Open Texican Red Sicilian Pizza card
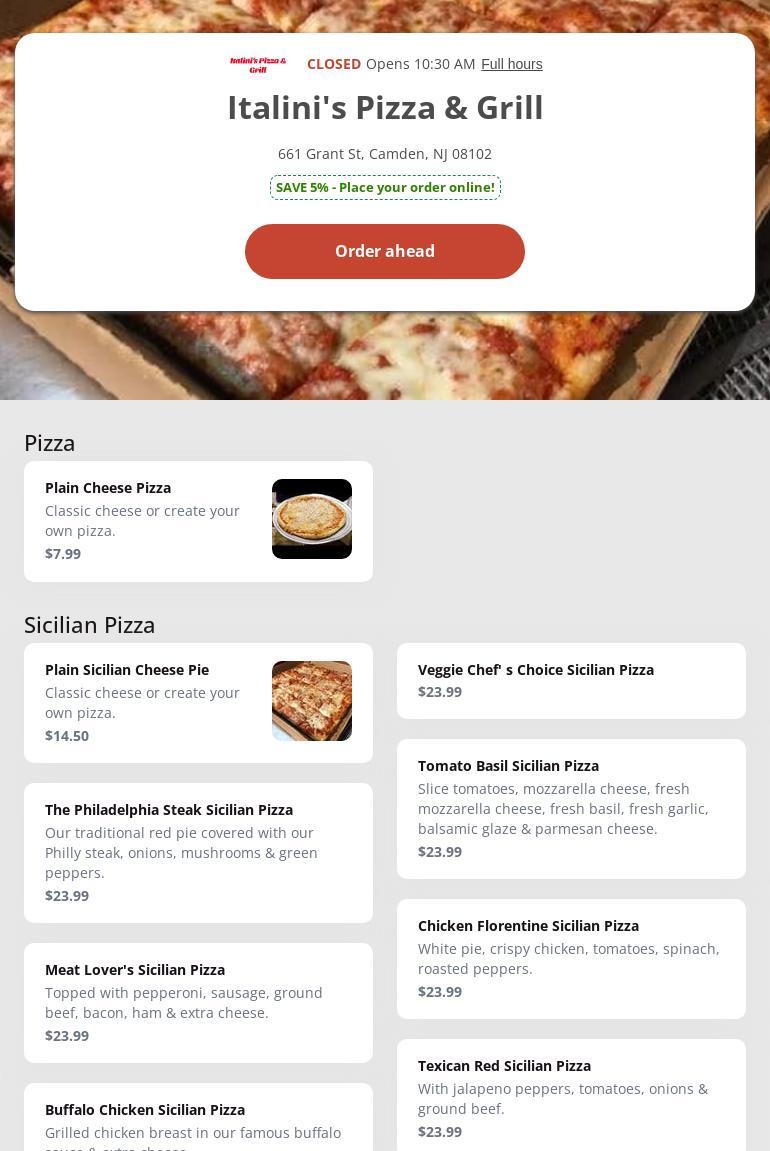Viewport: 770px width, 1151px height. (x=571, y=1097)
